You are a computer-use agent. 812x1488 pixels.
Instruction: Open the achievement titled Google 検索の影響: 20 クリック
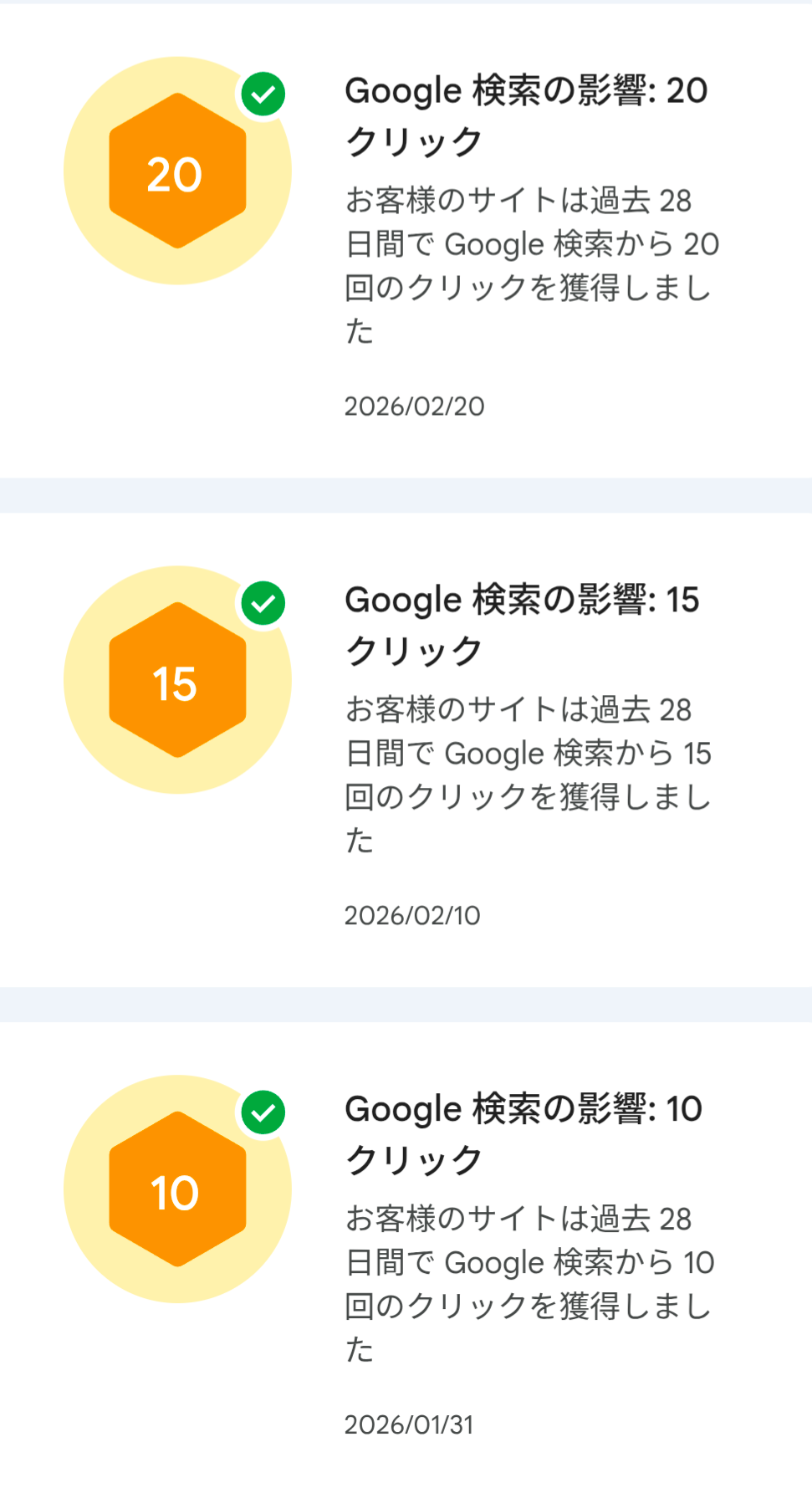pos(525,115)
